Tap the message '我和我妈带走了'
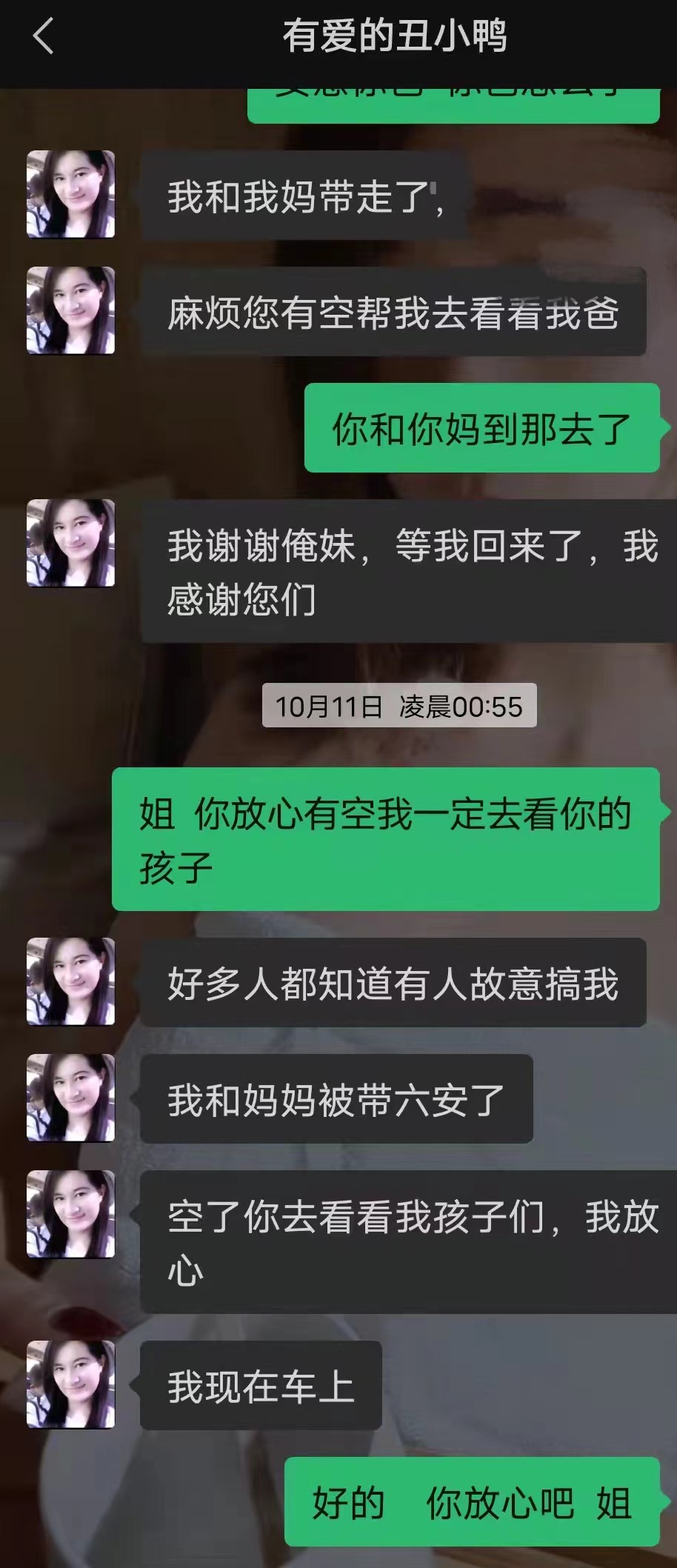 (x=296, y=194)
